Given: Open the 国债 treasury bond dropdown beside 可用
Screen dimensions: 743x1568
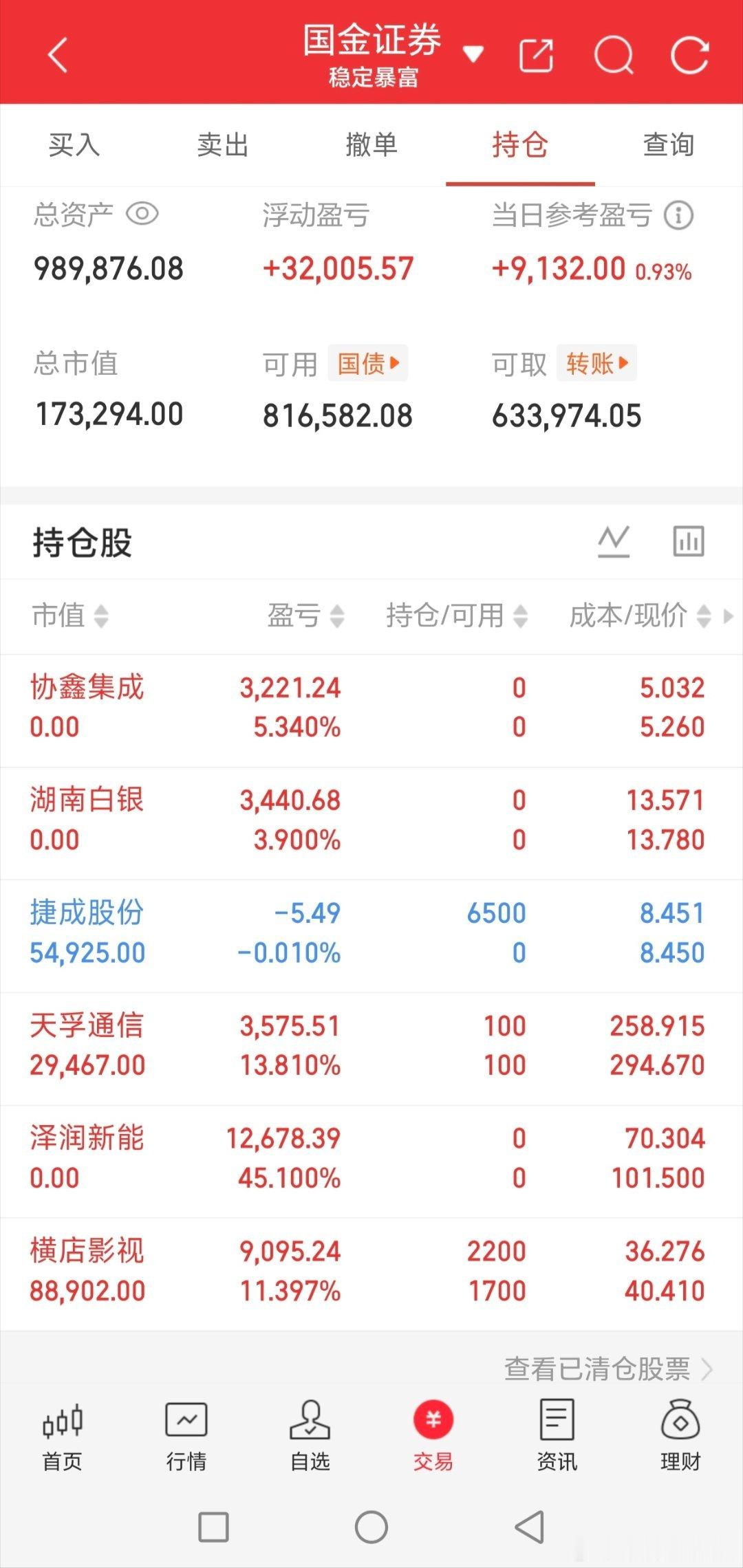Looking at the screenshot, I should (367, 363).
